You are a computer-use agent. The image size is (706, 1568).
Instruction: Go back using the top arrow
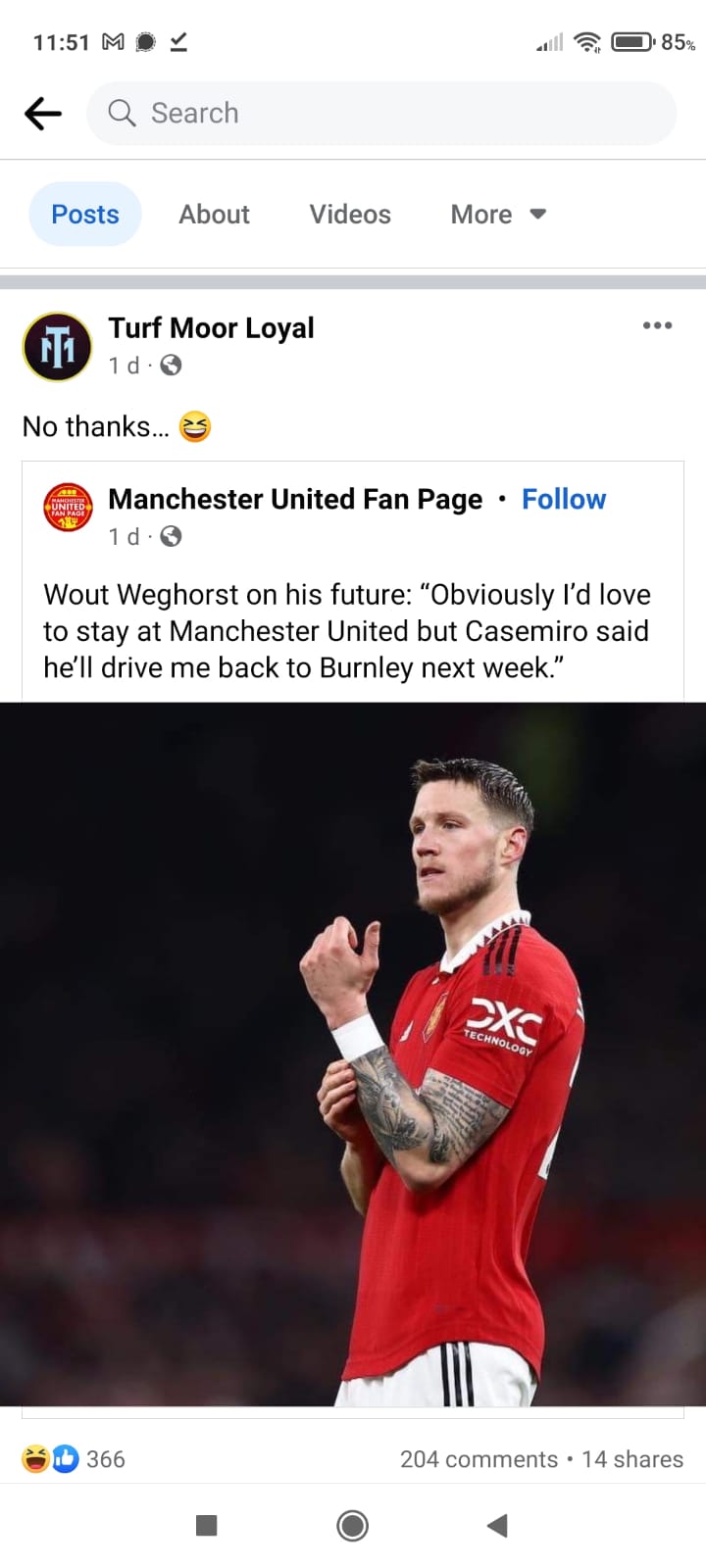click(43, 114)
